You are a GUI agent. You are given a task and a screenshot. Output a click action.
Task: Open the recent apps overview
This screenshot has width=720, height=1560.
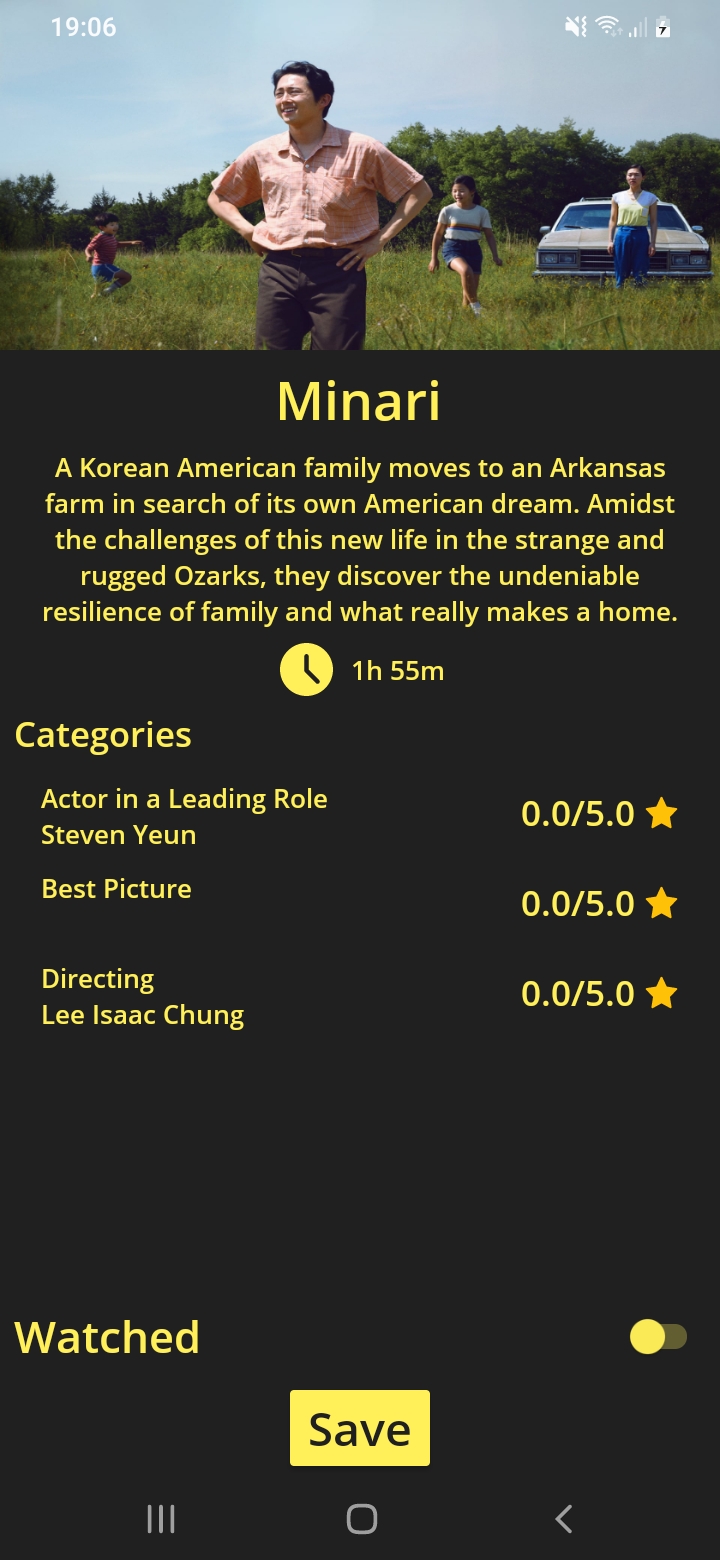point(161,1519)
